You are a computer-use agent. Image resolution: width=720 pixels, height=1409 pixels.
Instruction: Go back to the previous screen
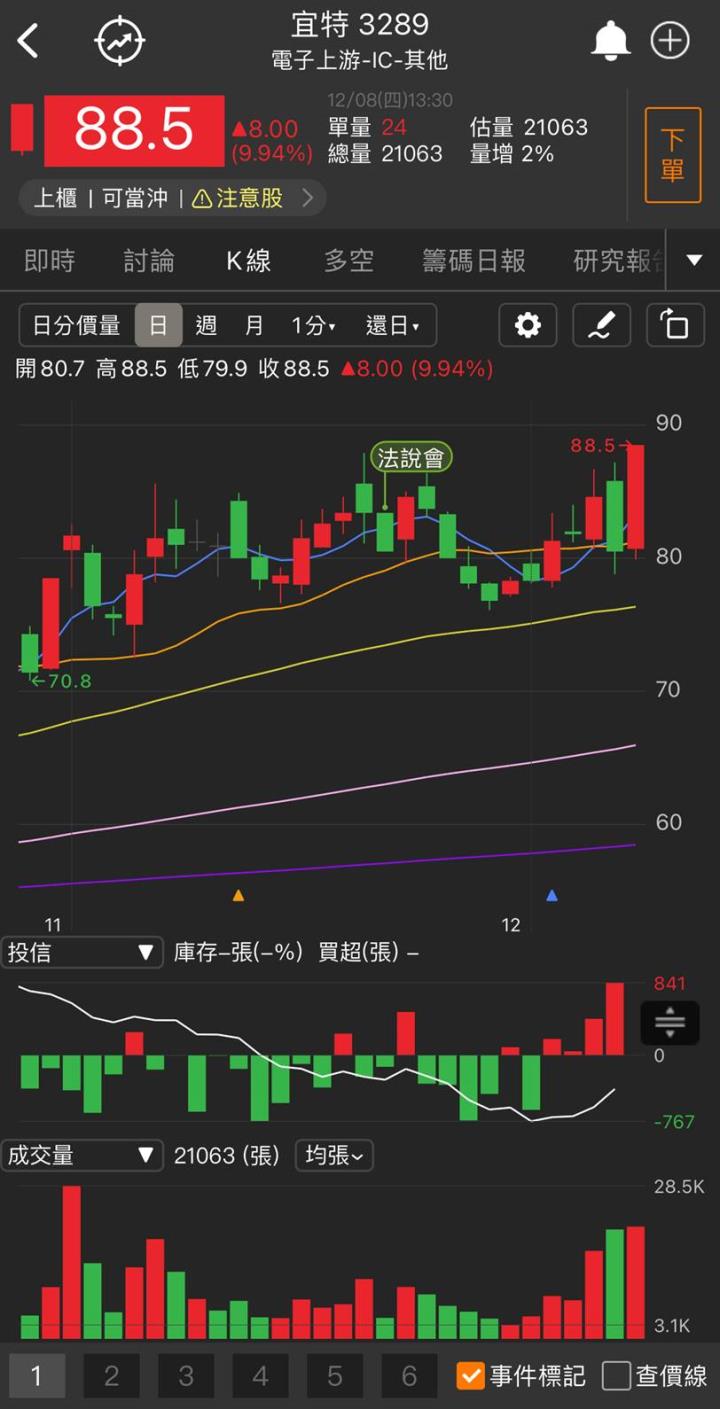coord(28,42)
